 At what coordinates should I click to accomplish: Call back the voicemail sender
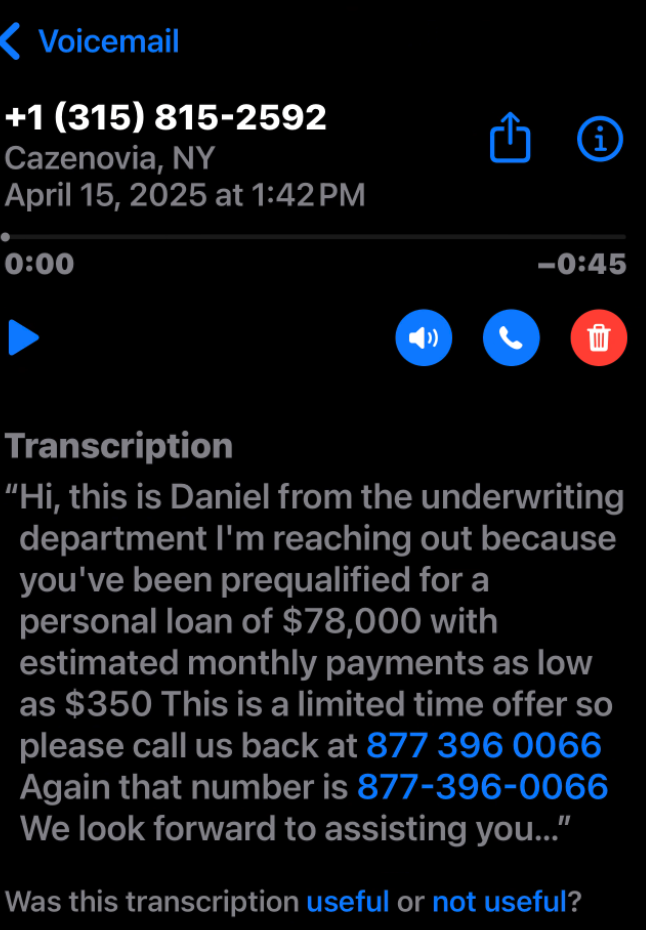point(511,338)
